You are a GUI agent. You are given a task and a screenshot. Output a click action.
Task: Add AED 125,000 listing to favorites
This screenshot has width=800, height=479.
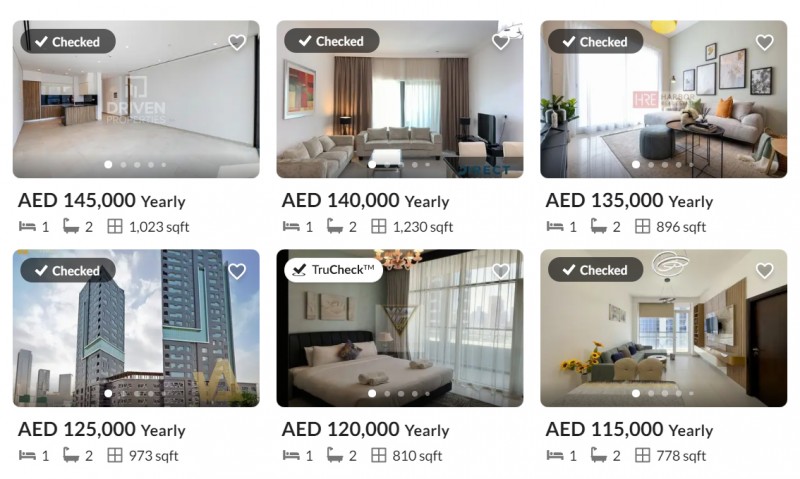click(237, 271)
